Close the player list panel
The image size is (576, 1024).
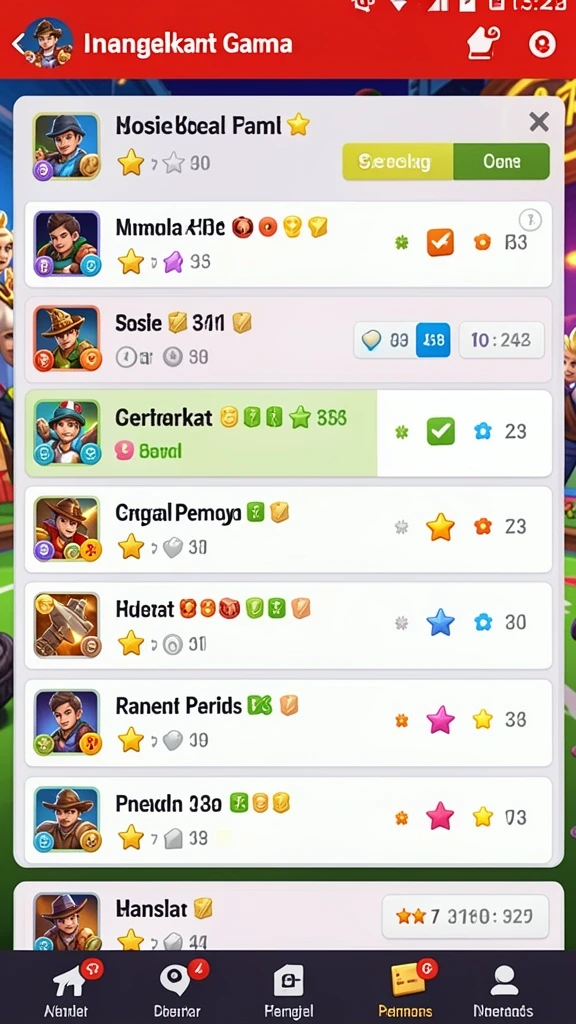(539, 121)
